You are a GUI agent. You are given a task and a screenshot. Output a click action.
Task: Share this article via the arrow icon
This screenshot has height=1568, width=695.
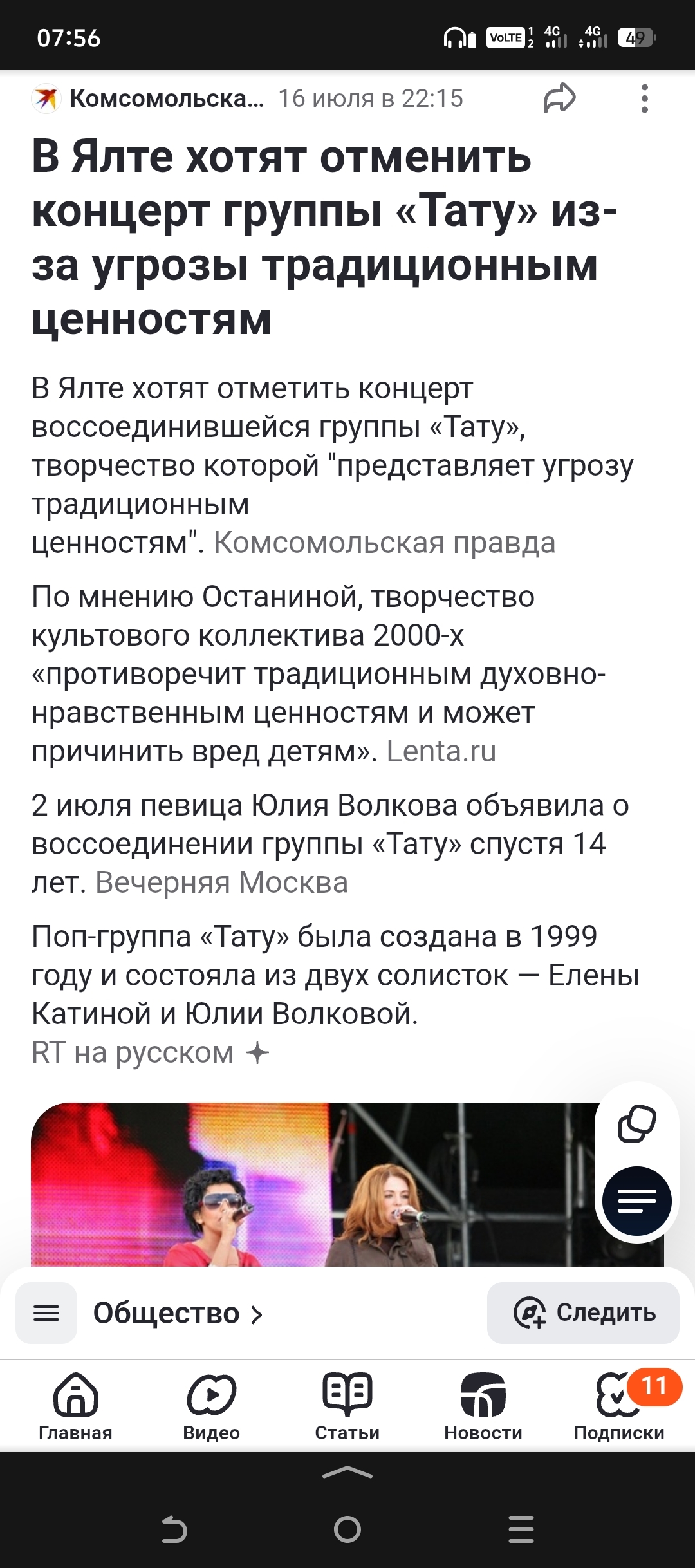[559, 98]
